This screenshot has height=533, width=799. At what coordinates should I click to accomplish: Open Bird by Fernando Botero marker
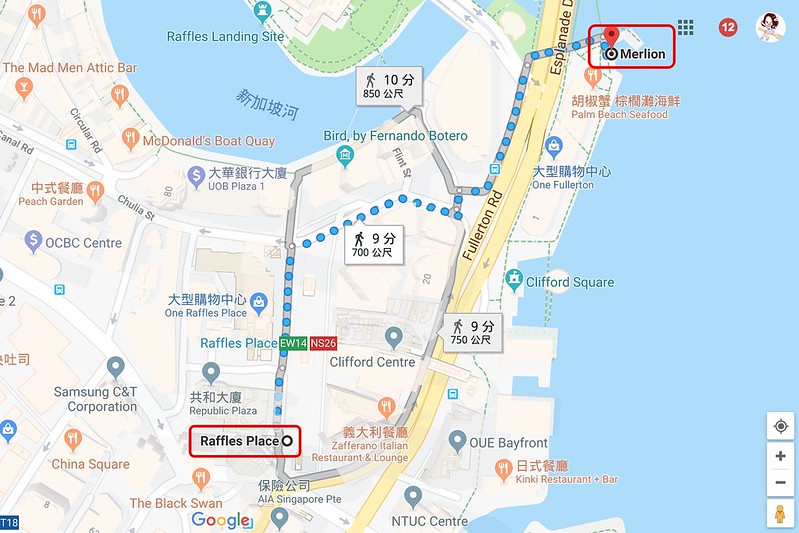tap(345, 154)
